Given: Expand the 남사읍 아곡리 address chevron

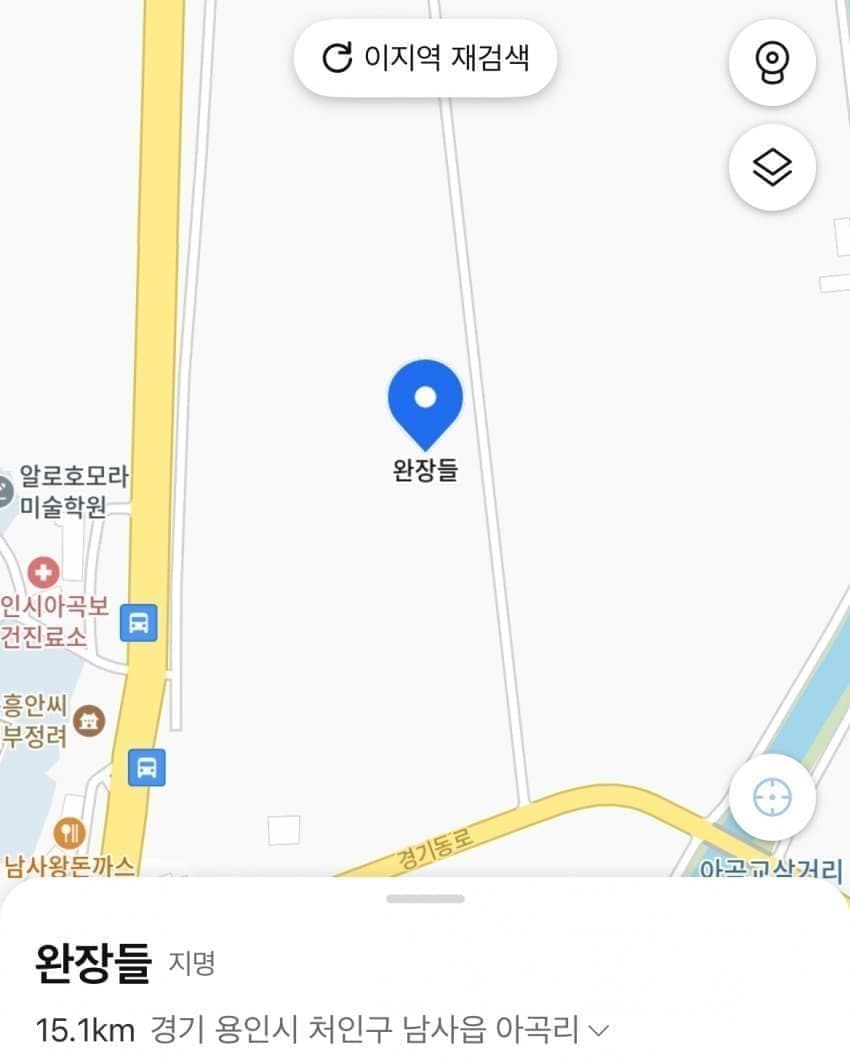Looking at the screenshot, I should tap(600, 1030).
